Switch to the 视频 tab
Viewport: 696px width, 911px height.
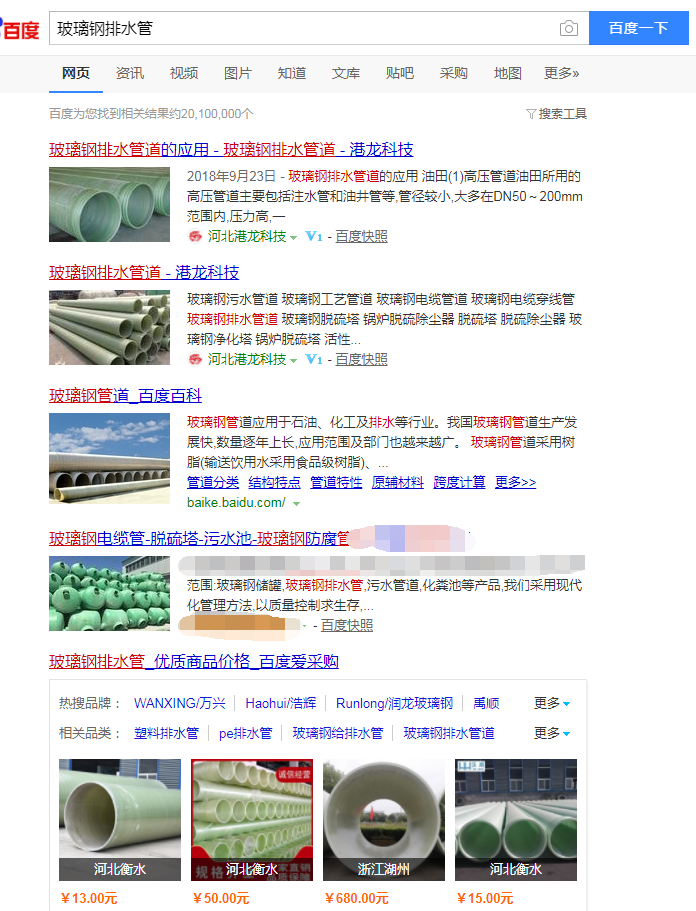click(184, 73)
